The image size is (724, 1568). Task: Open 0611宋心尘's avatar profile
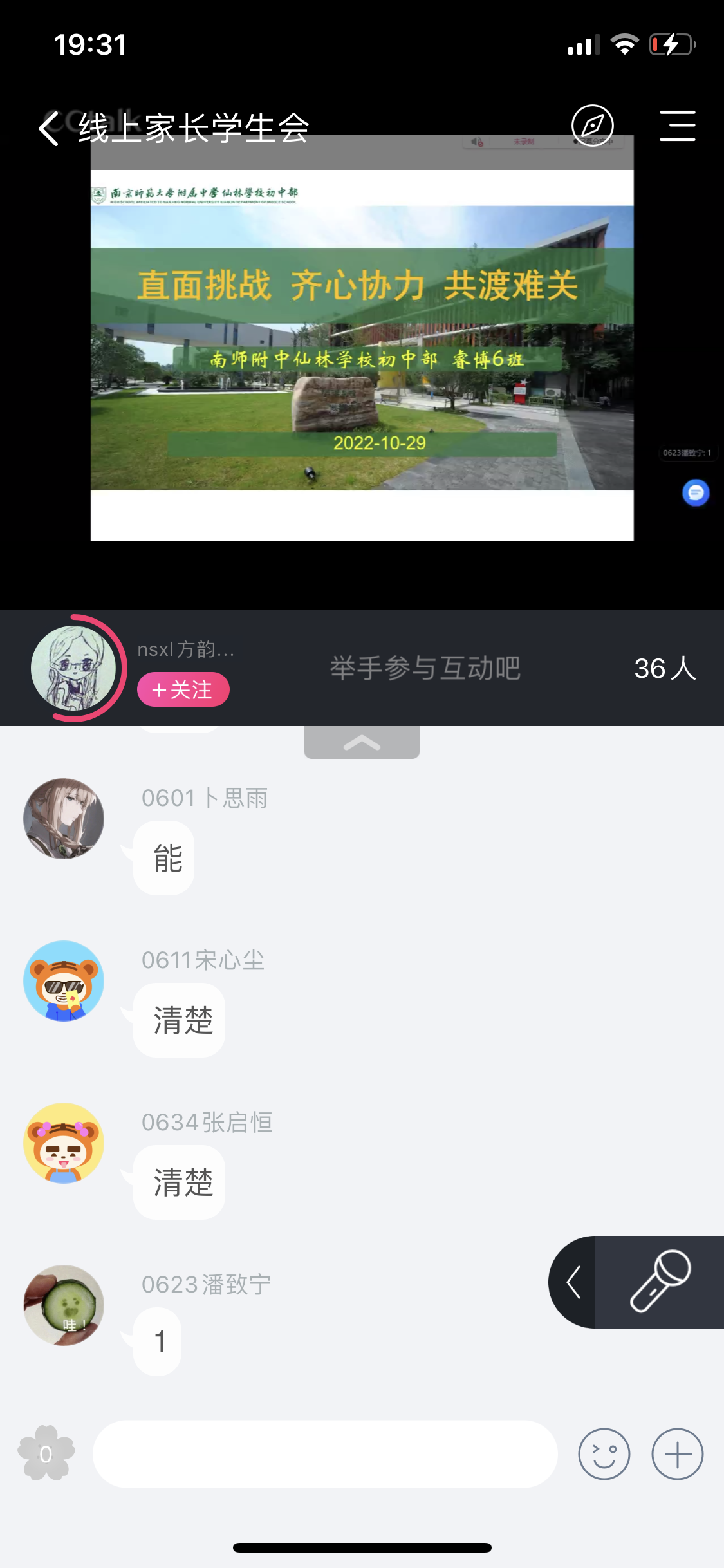click(64, 981)
